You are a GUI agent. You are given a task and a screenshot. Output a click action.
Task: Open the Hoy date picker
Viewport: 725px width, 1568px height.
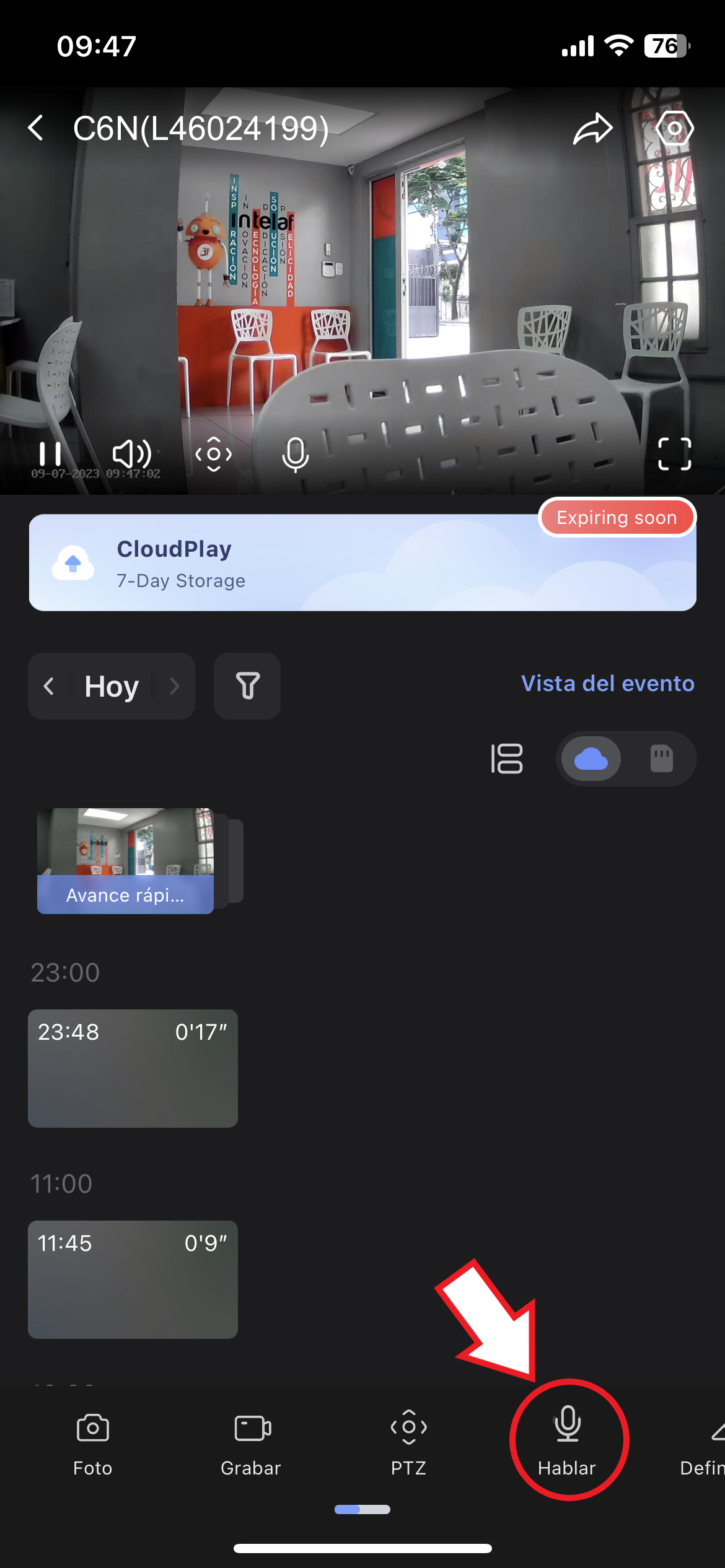point(112,686)
